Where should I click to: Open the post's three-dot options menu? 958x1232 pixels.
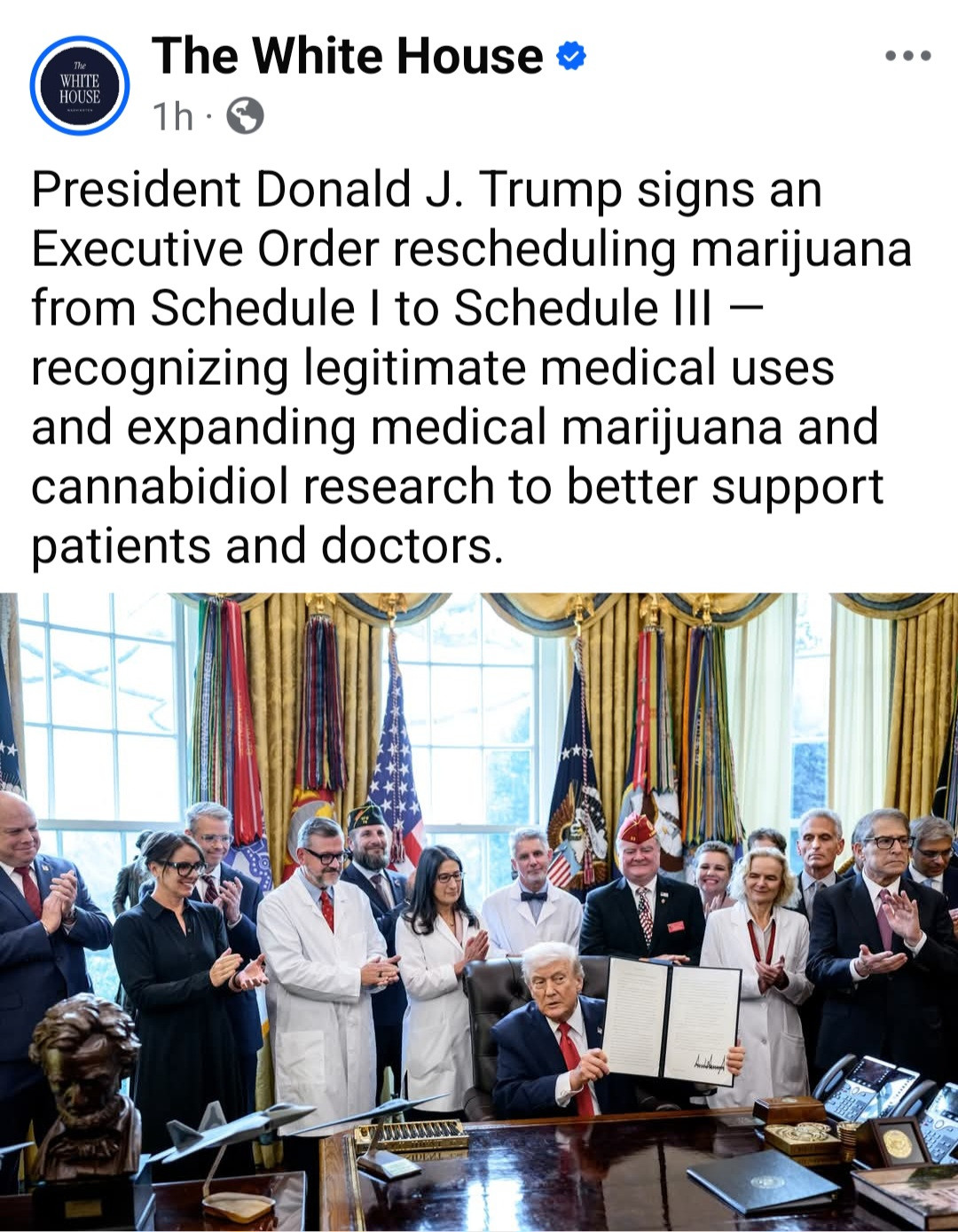907,56
